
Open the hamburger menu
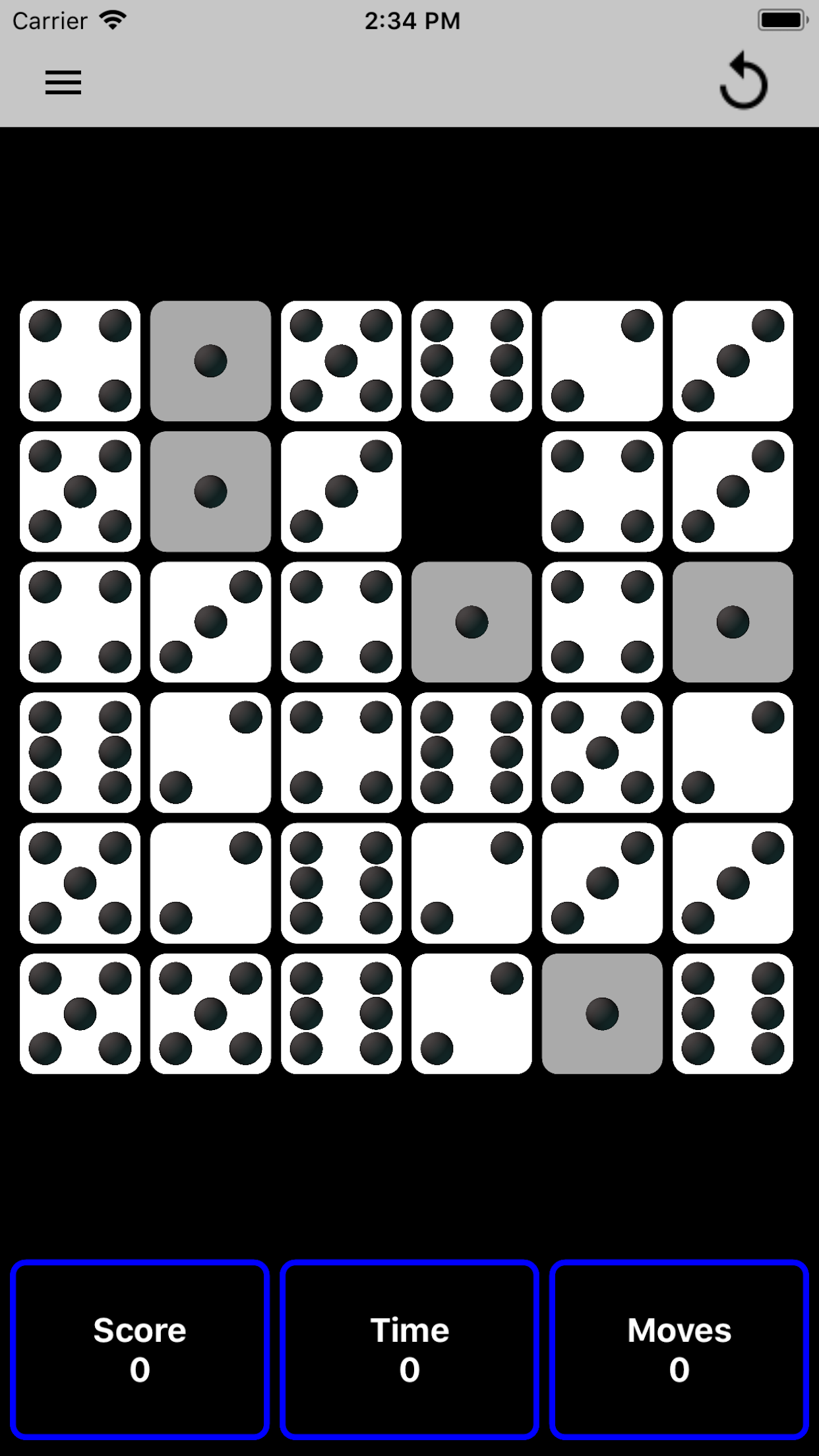point(63,82)
